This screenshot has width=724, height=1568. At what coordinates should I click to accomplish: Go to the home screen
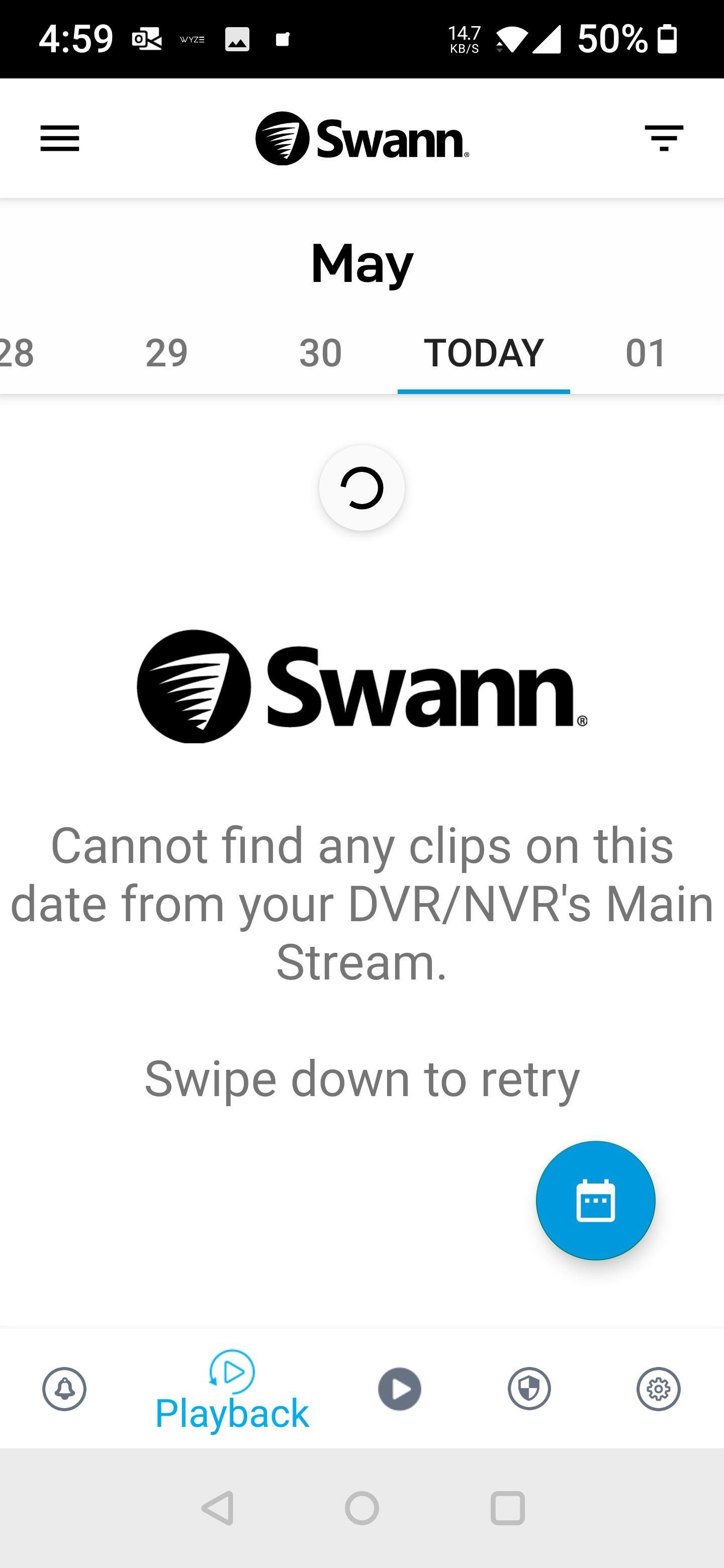coord(361,1508)
